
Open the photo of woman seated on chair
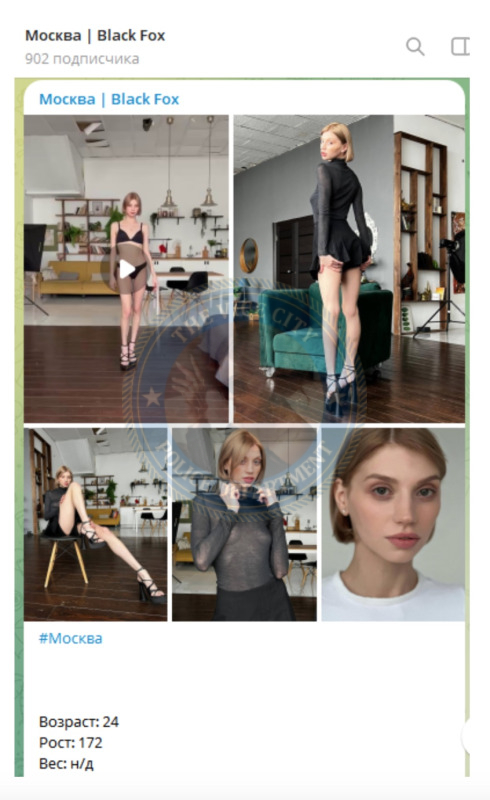(x=95, y=524)
